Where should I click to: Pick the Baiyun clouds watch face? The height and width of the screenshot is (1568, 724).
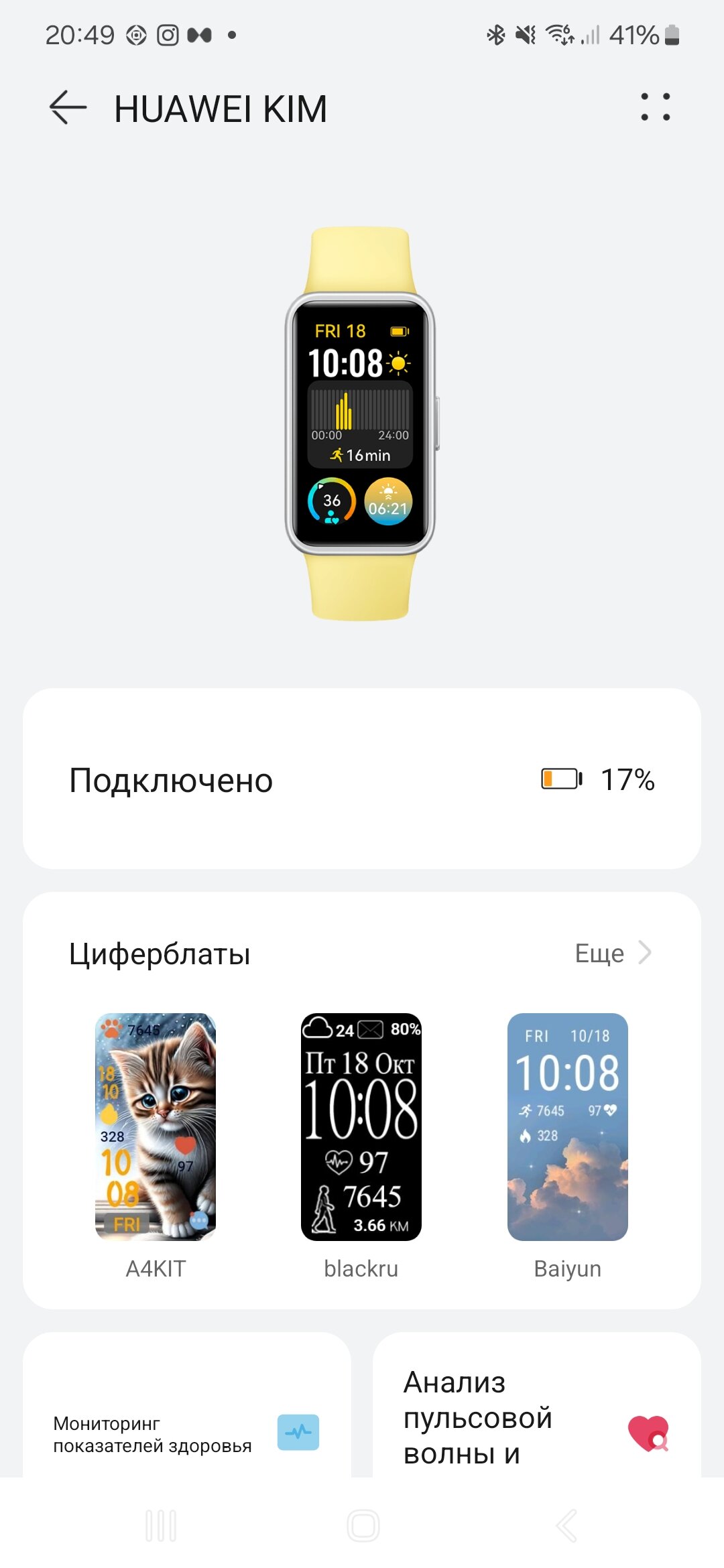(568, 1127)
